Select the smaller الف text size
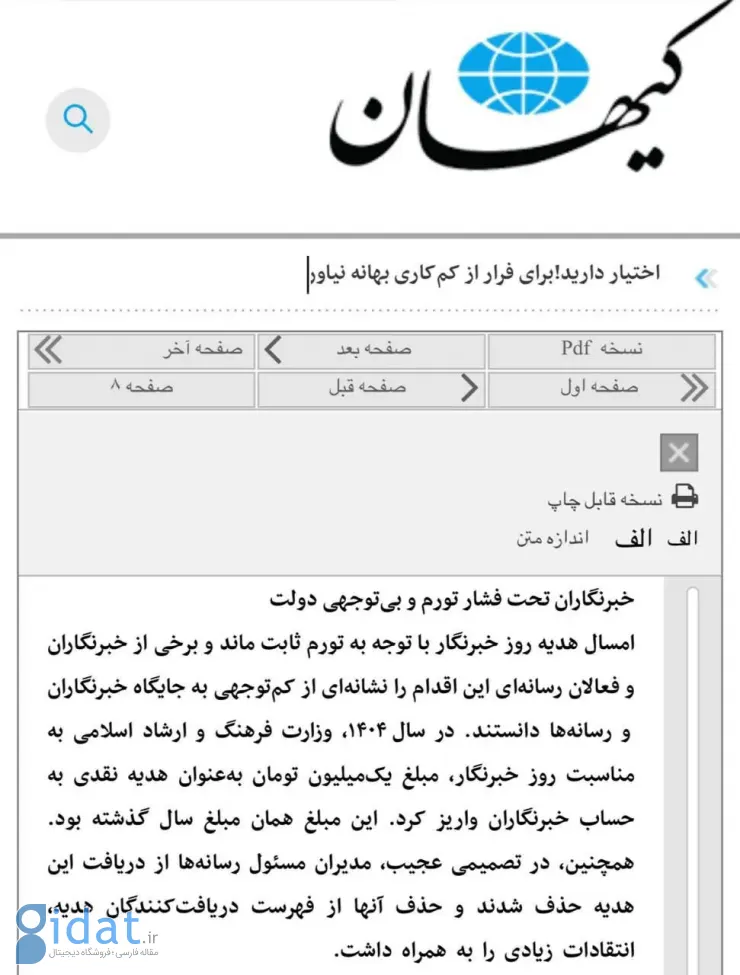This screenshot has width=740, height=975. 684,539
